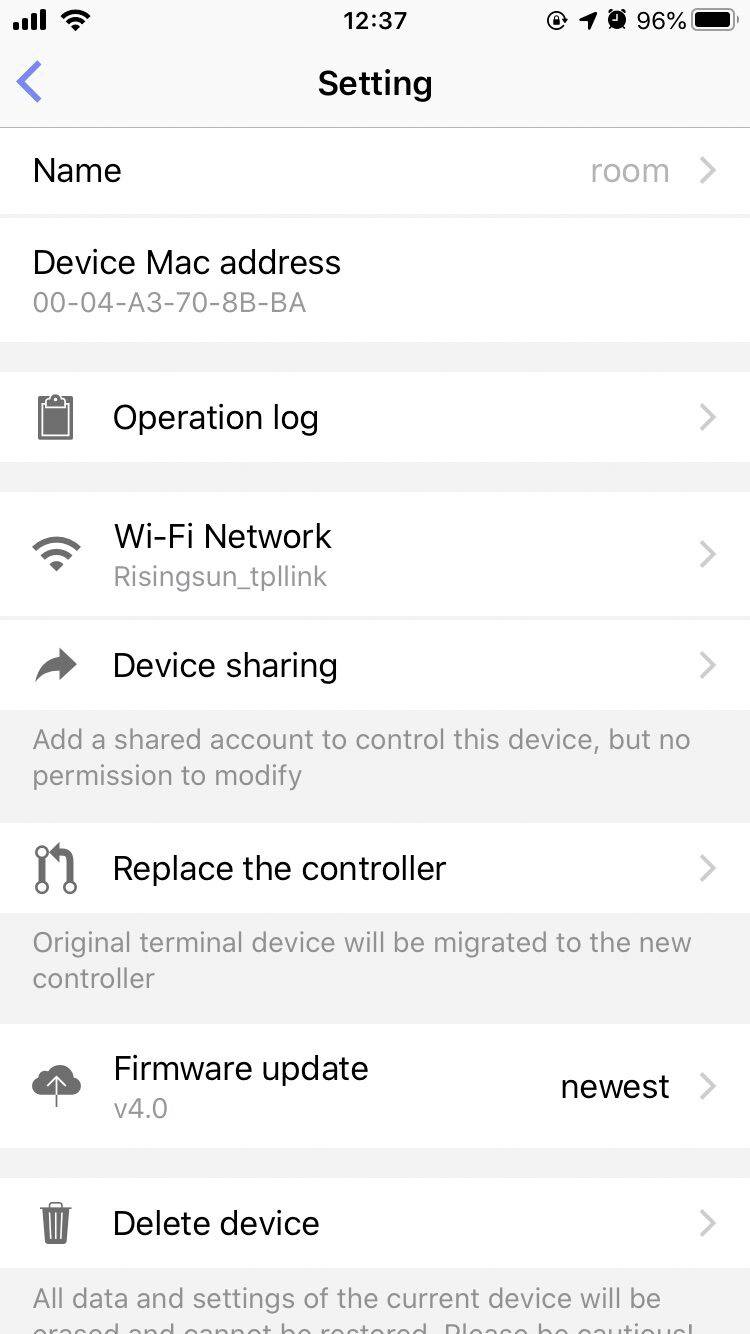The height and width of the screenshot is (1334, 750).
Task: Open Device sharing
Action: 375,666
